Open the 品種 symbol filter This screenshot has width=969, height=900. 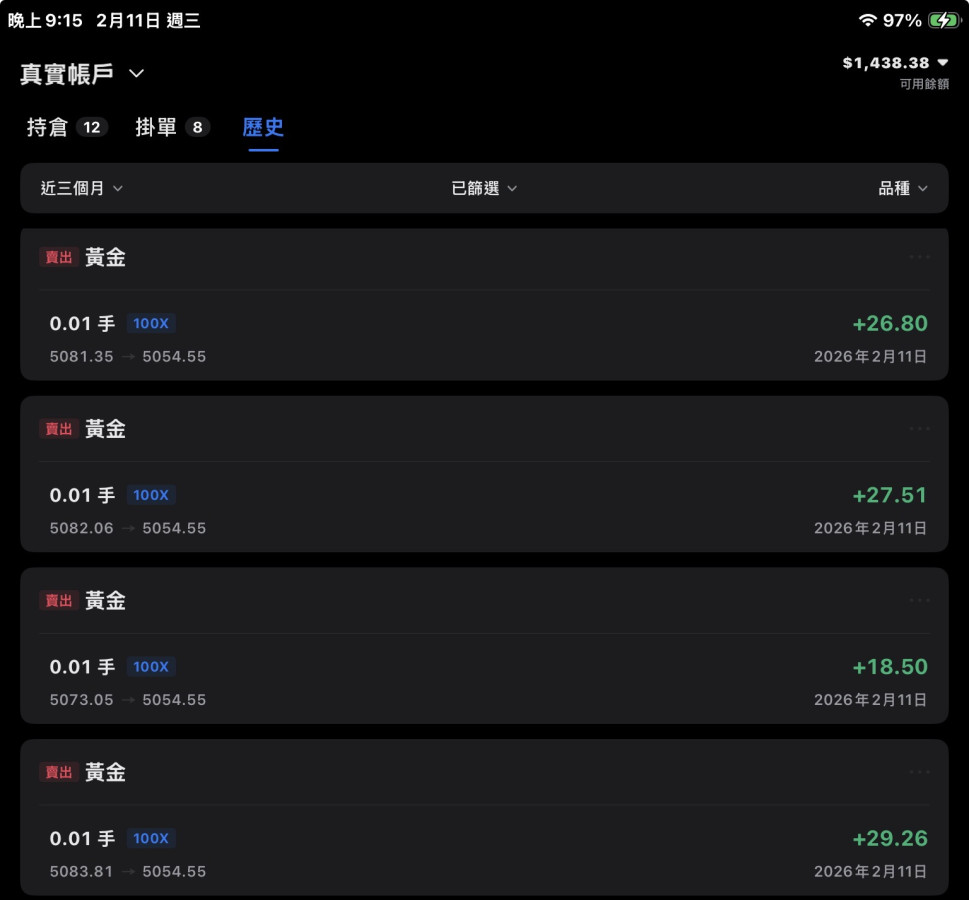pos(903,188)
